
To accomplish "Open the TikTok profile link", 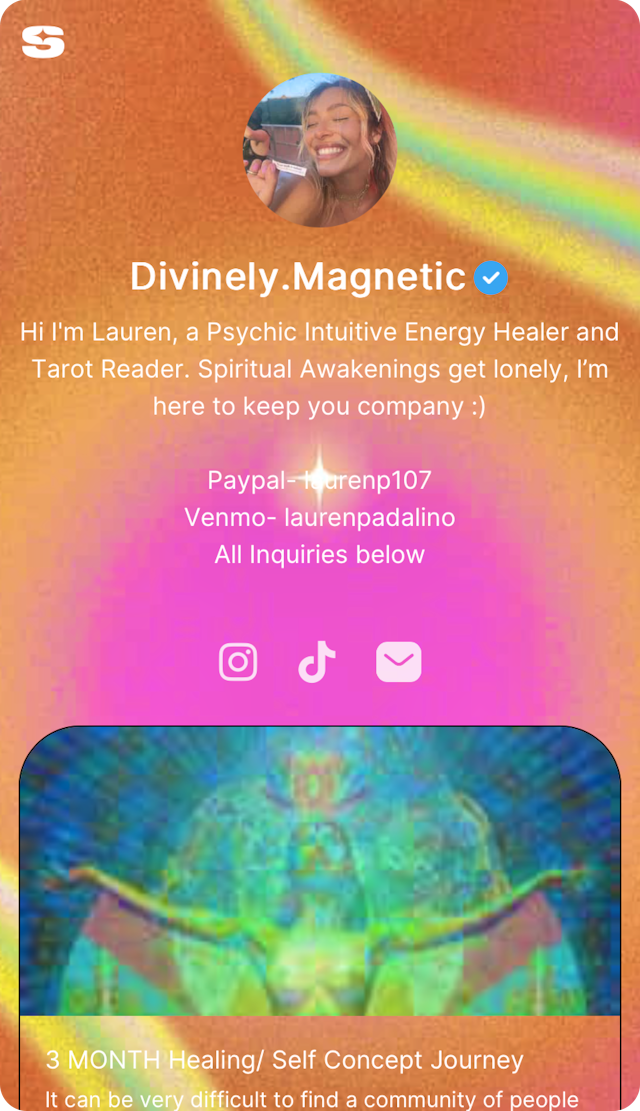I will 317,662.
